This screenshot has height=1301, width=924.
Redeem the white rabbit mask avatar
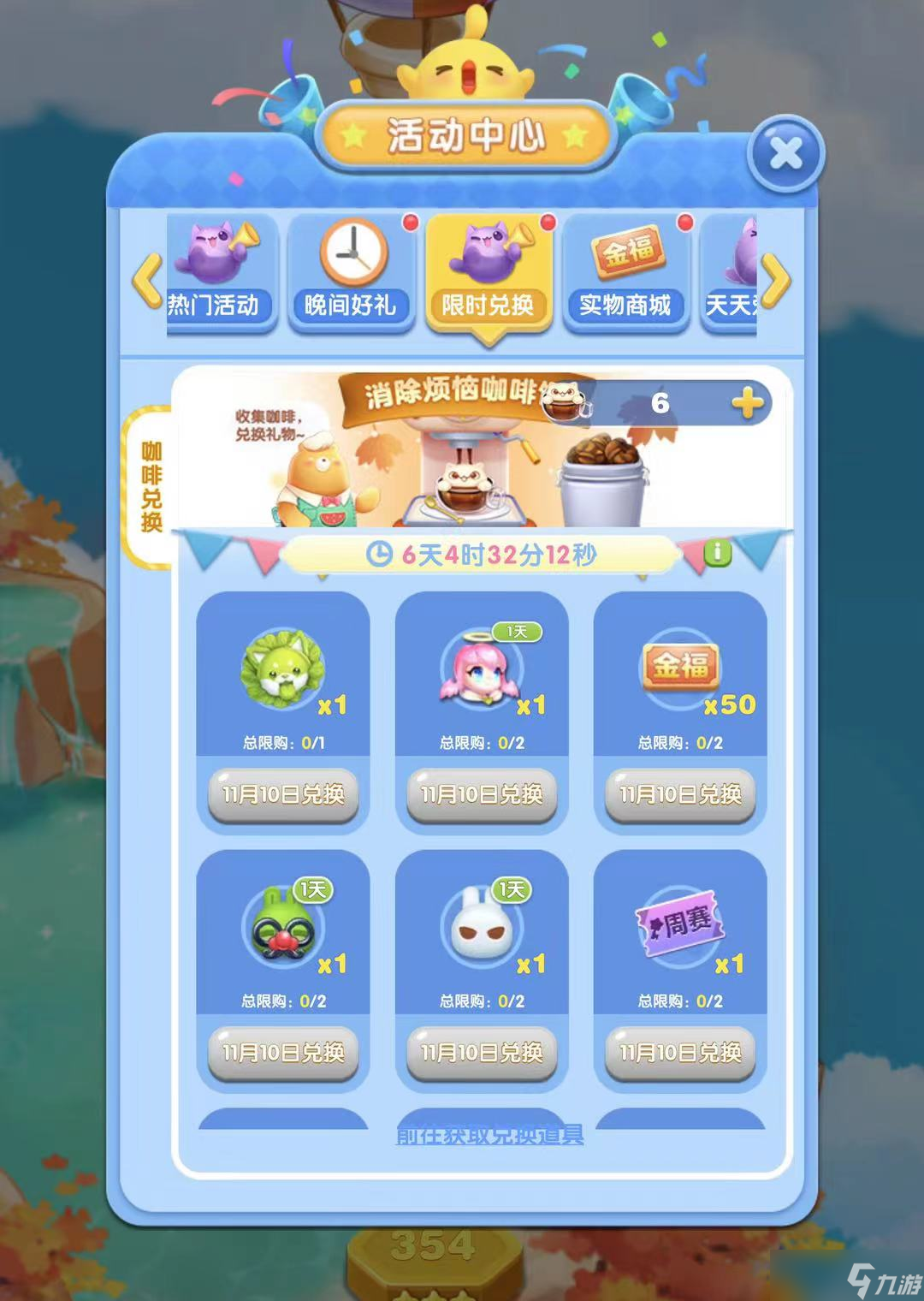[482, 1052]
